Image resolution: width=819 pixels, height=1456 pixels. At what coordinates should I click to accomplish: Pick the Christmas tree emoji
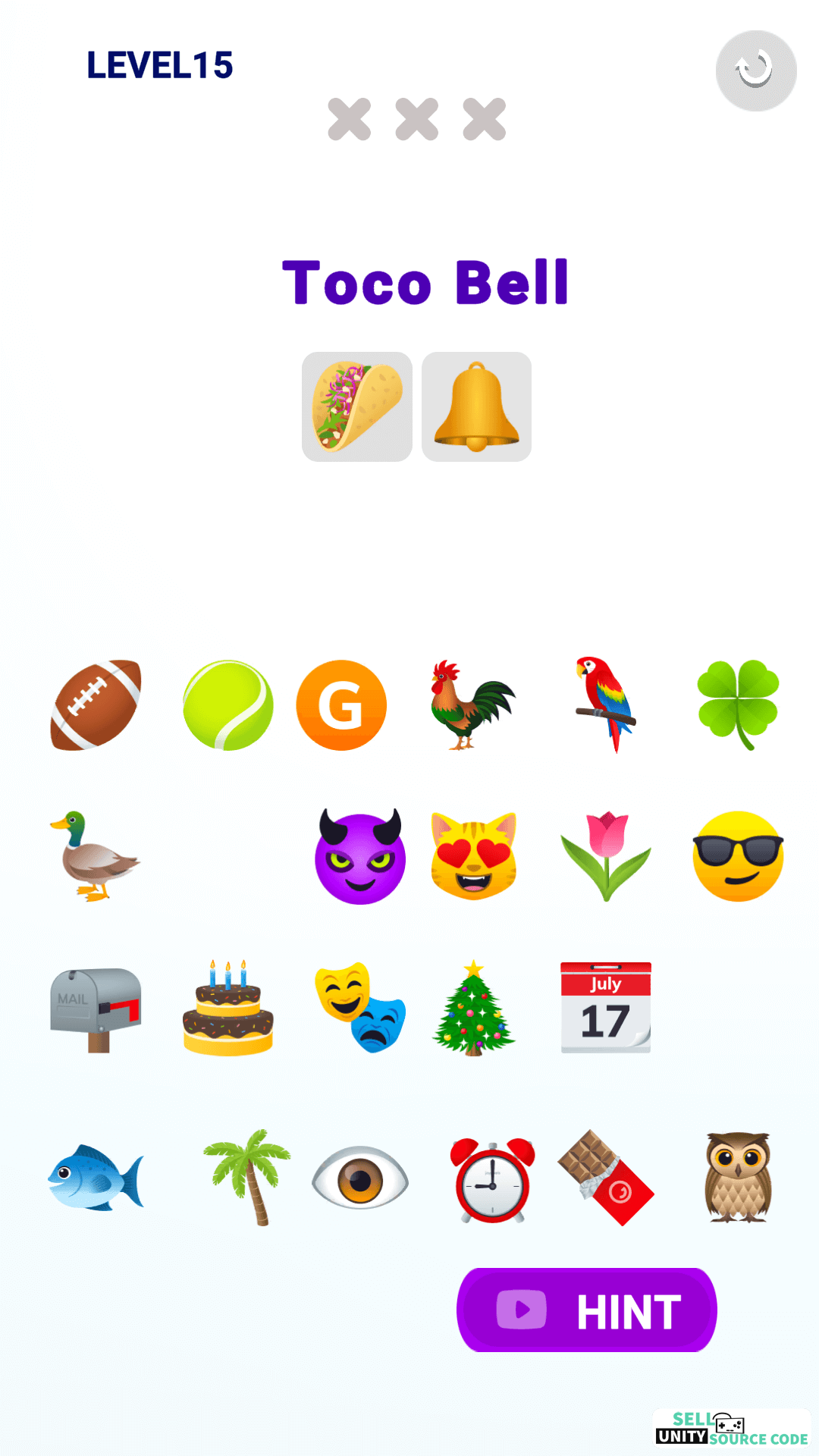(x=474, y=1008)
